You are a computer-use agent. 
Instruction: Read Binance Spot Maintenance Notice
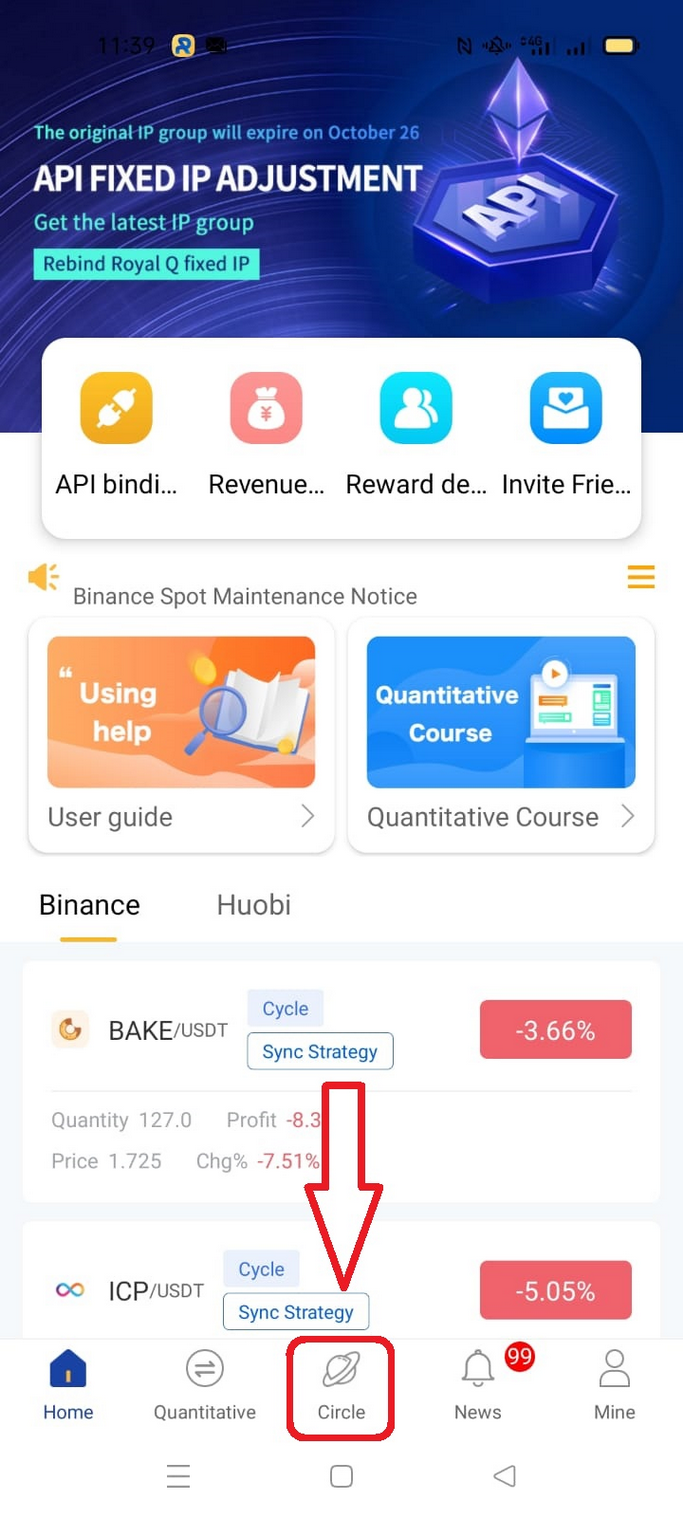pos(245,597)
